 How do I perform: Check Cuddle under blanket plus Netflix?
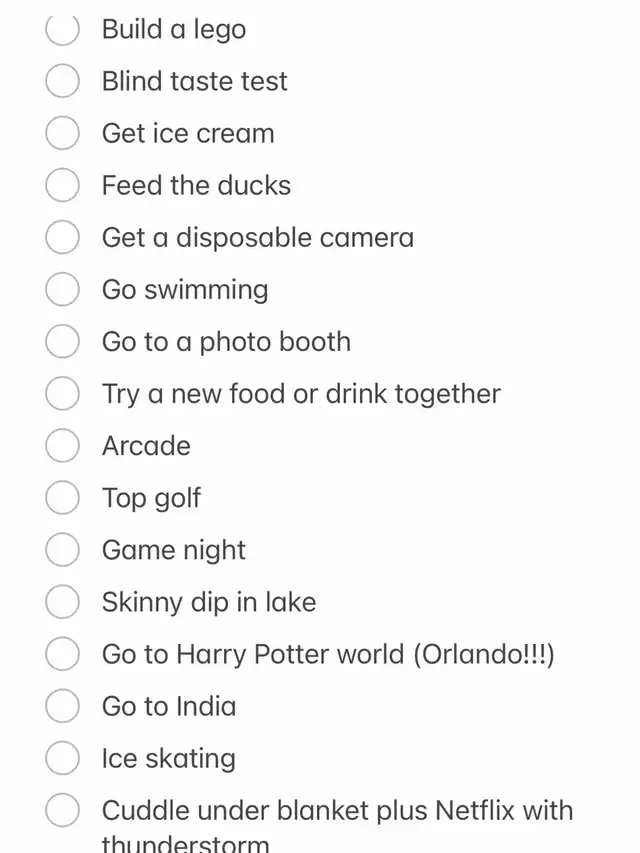(x=63, y=810)
